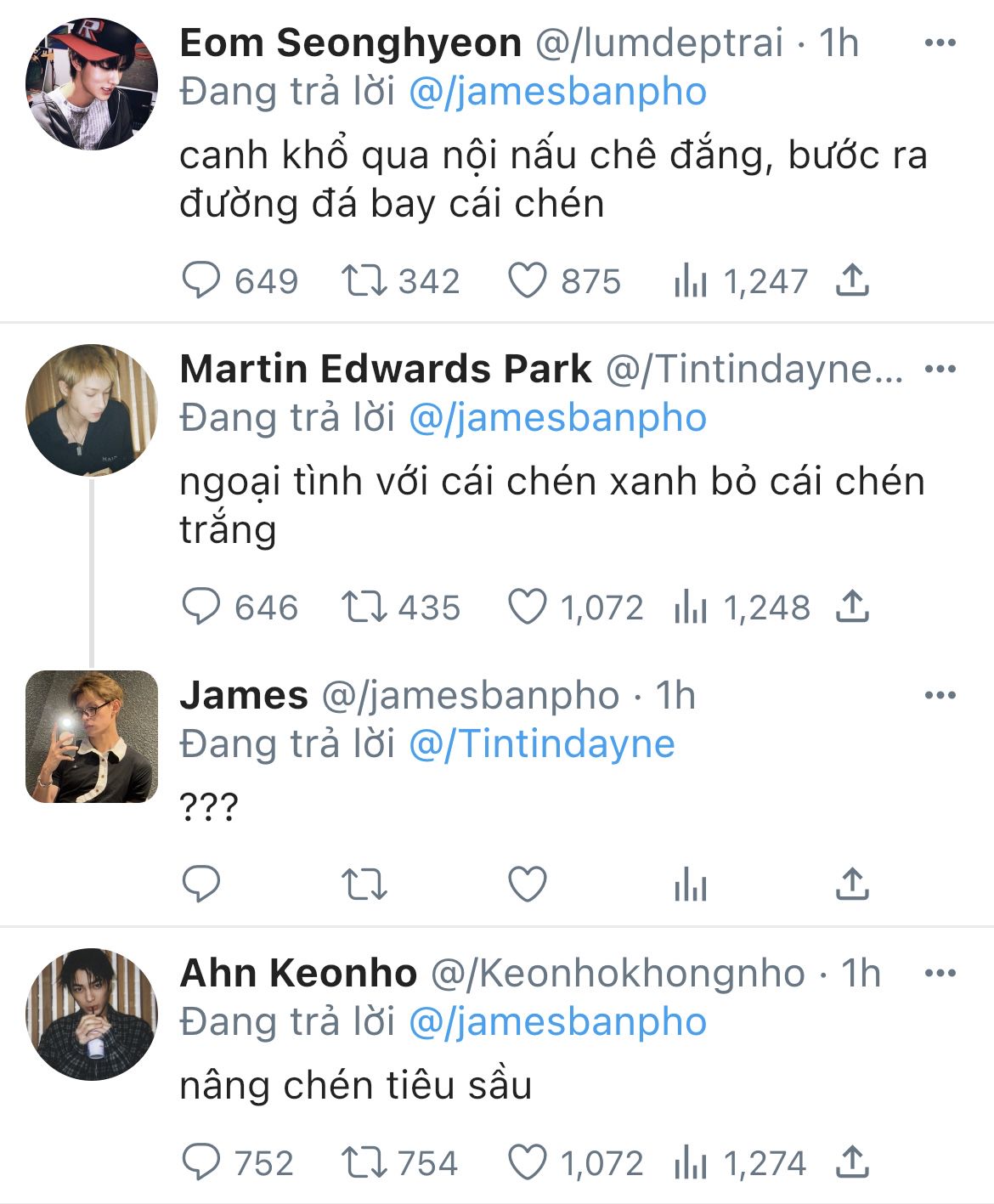Reply to James's ??? tweet
Screen dimensions: 994x1204
coord(201,885)
